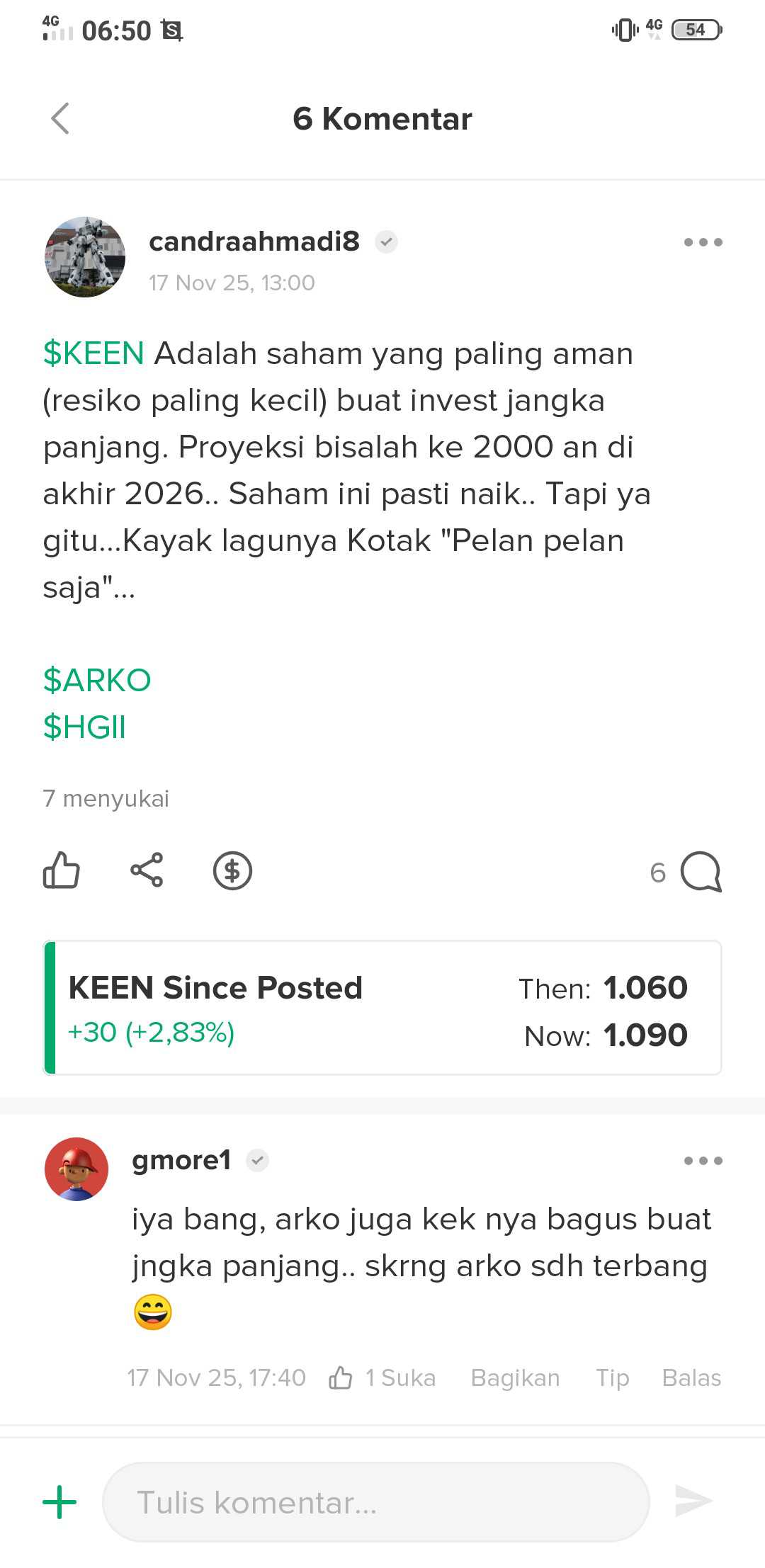The width and height of the screenshot is (765, 1568).
Task: Open the KEEN Since Posted card
Action: click(x=382, y=1008)
